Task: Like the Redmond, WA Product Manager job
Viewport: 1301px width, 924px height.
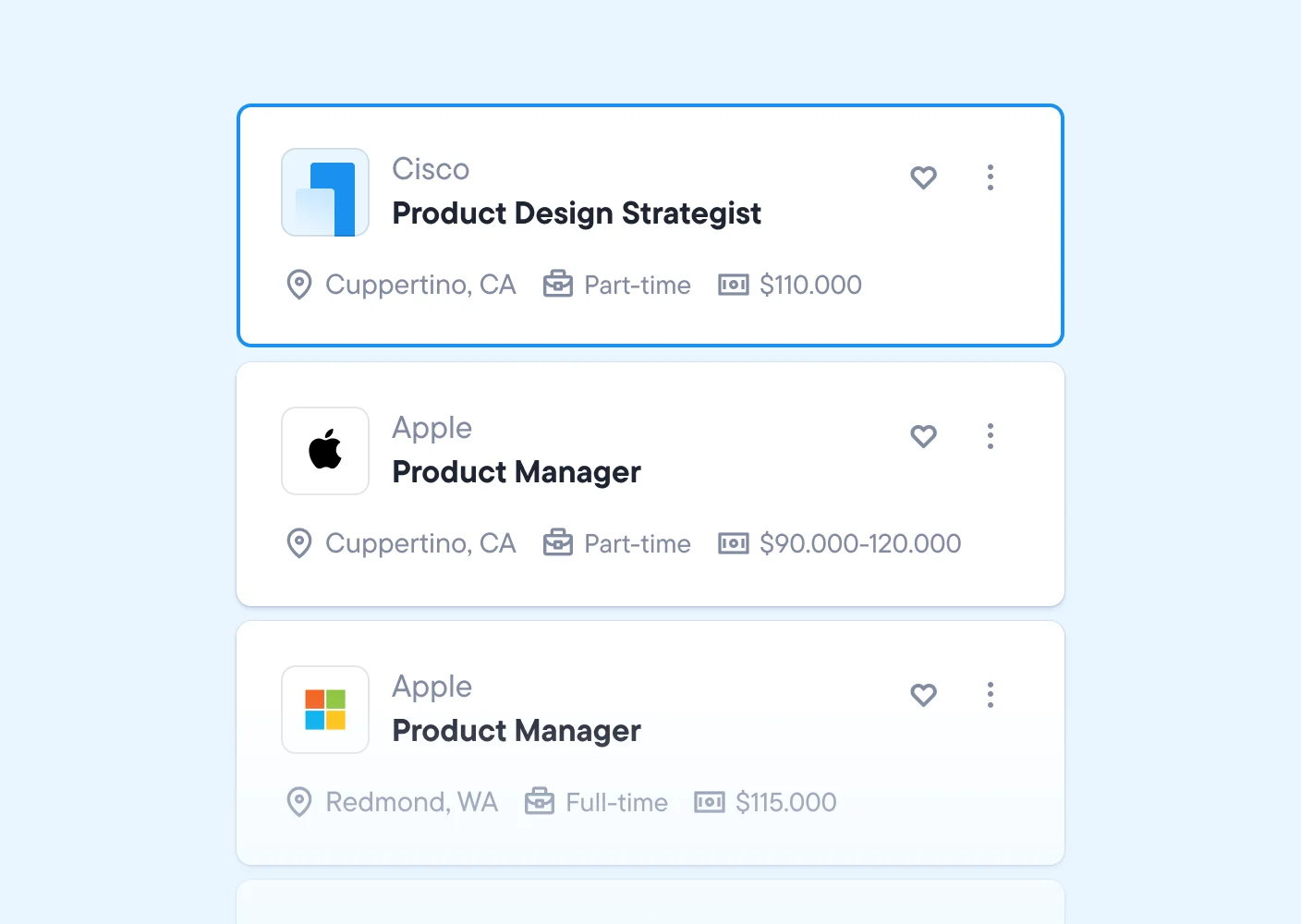Action: pos(923,695)
